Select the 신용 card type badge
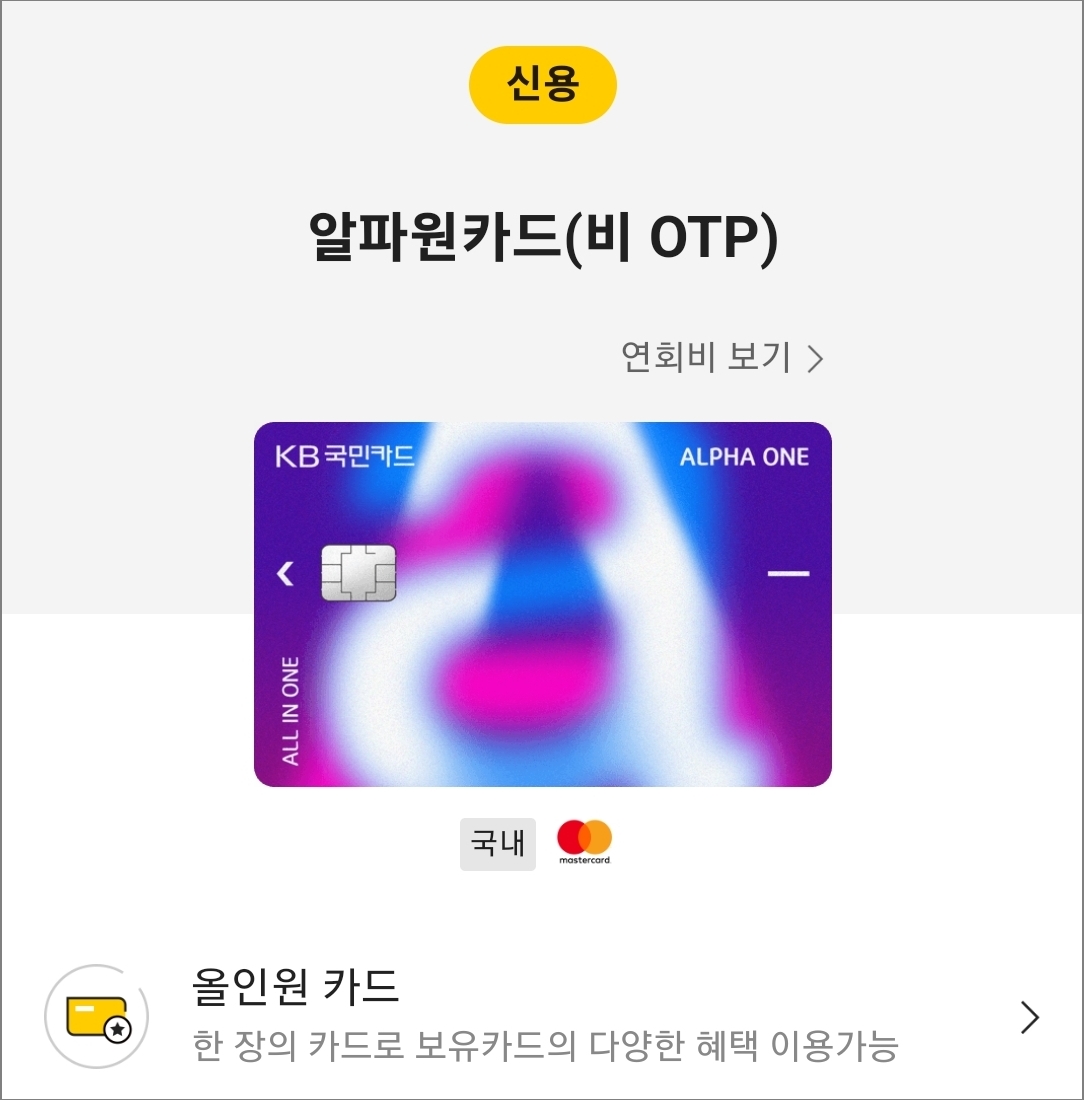The width and height of the screenshot is (1084, 1100). click(x=542, y=85)
